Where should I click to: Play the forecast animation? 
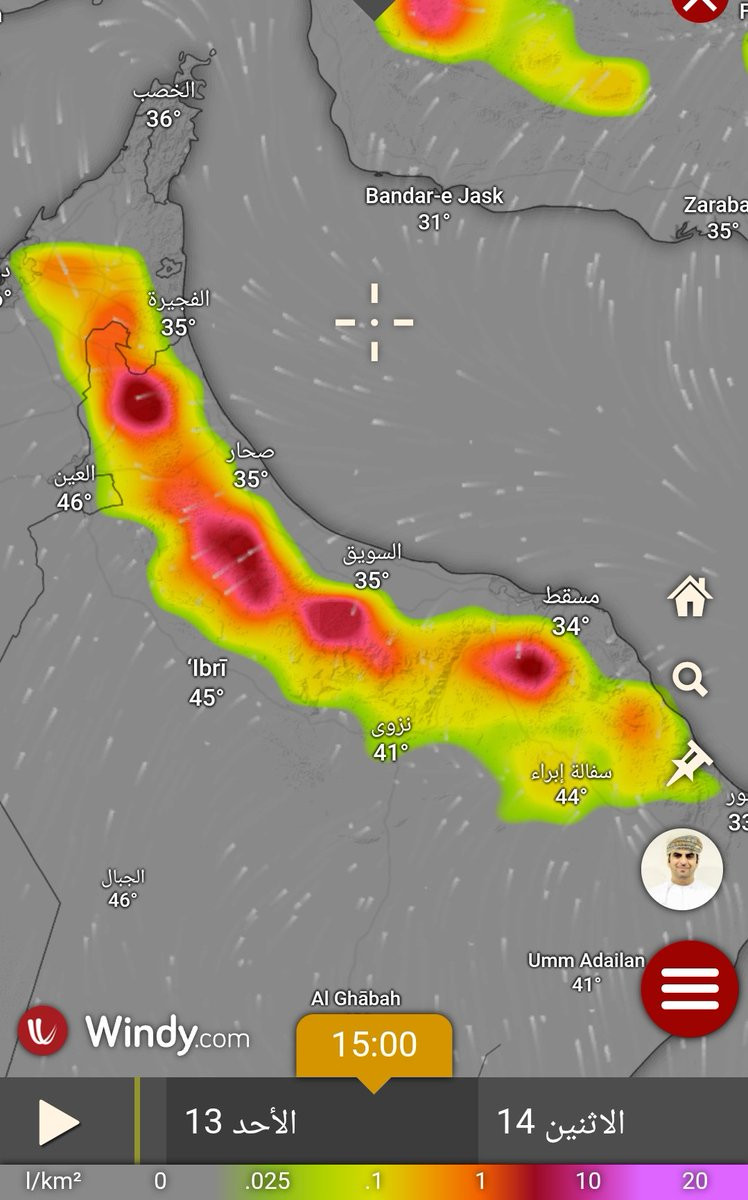click(59, 1122)
